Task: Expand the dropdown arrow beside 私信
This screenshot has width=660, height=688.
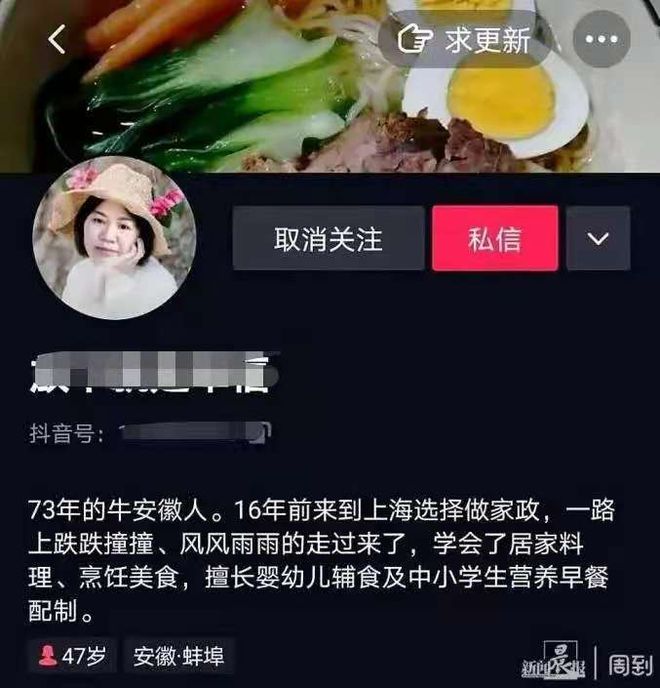Action: click(598, 239)
